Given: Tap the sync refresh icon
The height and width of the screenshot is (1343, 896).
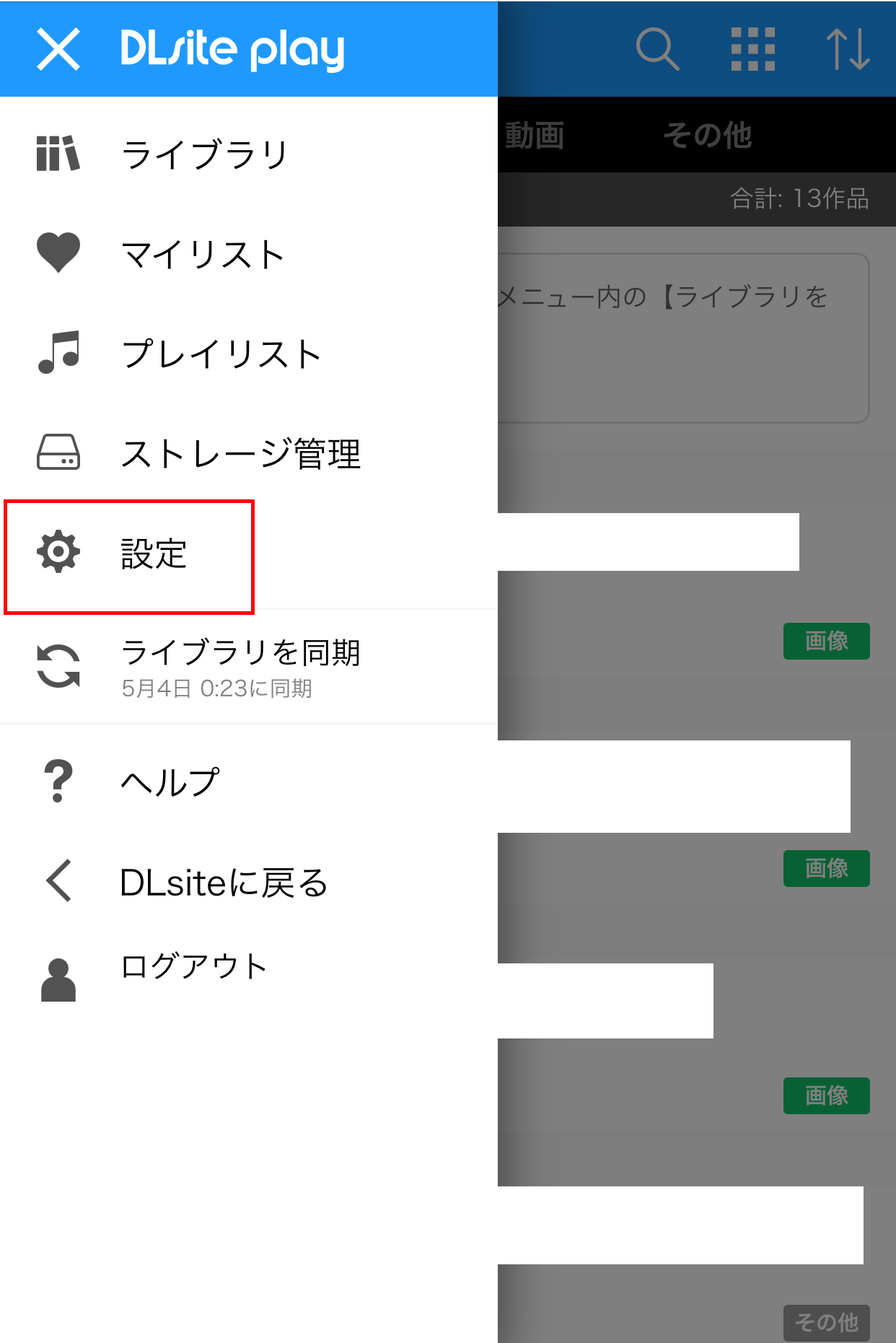Looking at the screenshot, I should tap(58, 665).
